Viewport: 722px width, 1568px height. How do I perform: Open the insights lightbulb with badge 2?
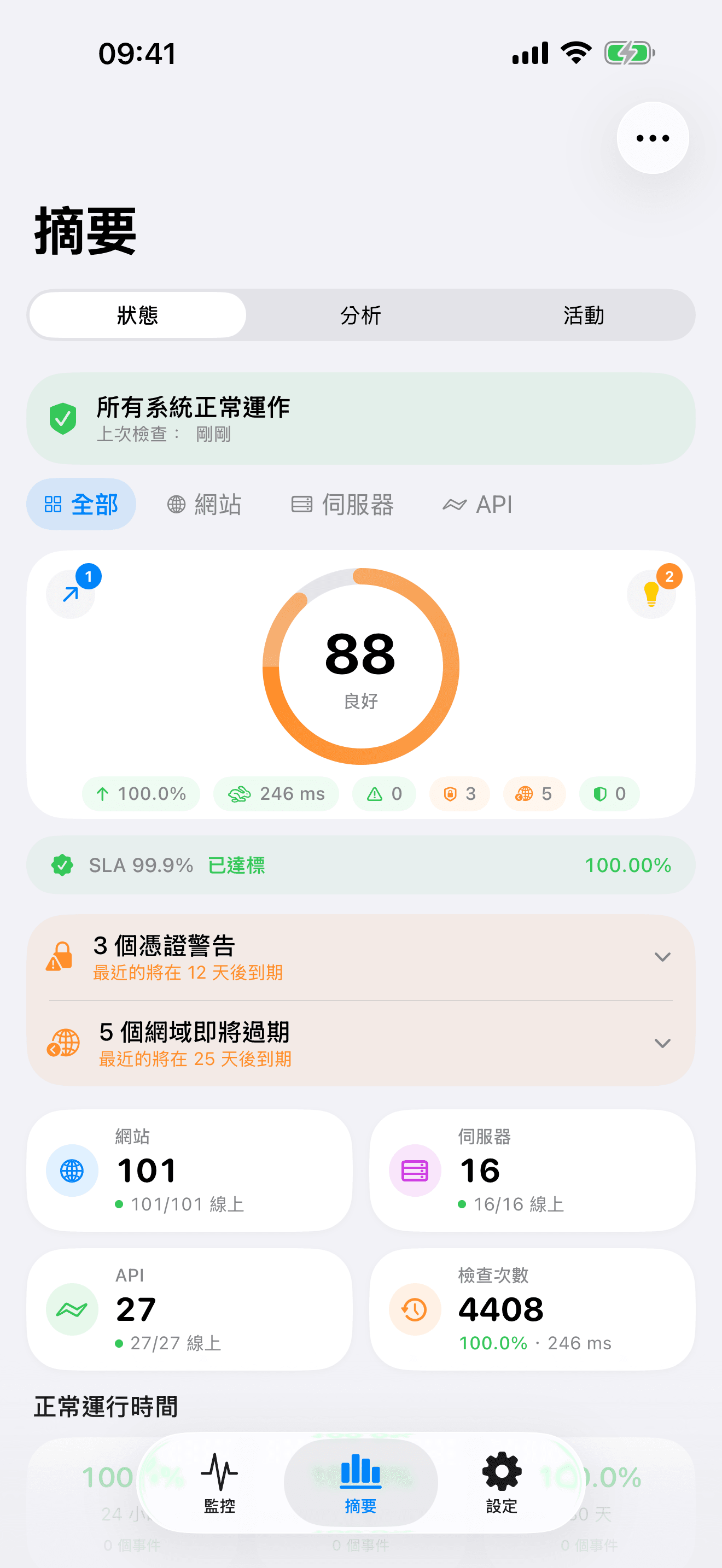click(651, 594)
